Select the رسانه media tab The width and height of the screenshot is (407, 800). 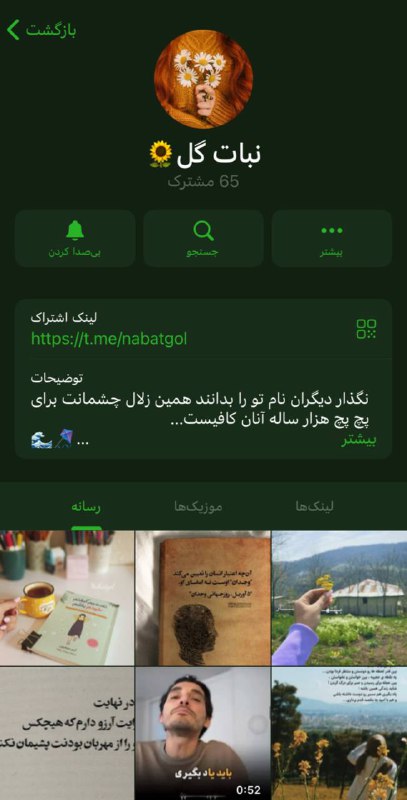(86, 507)
